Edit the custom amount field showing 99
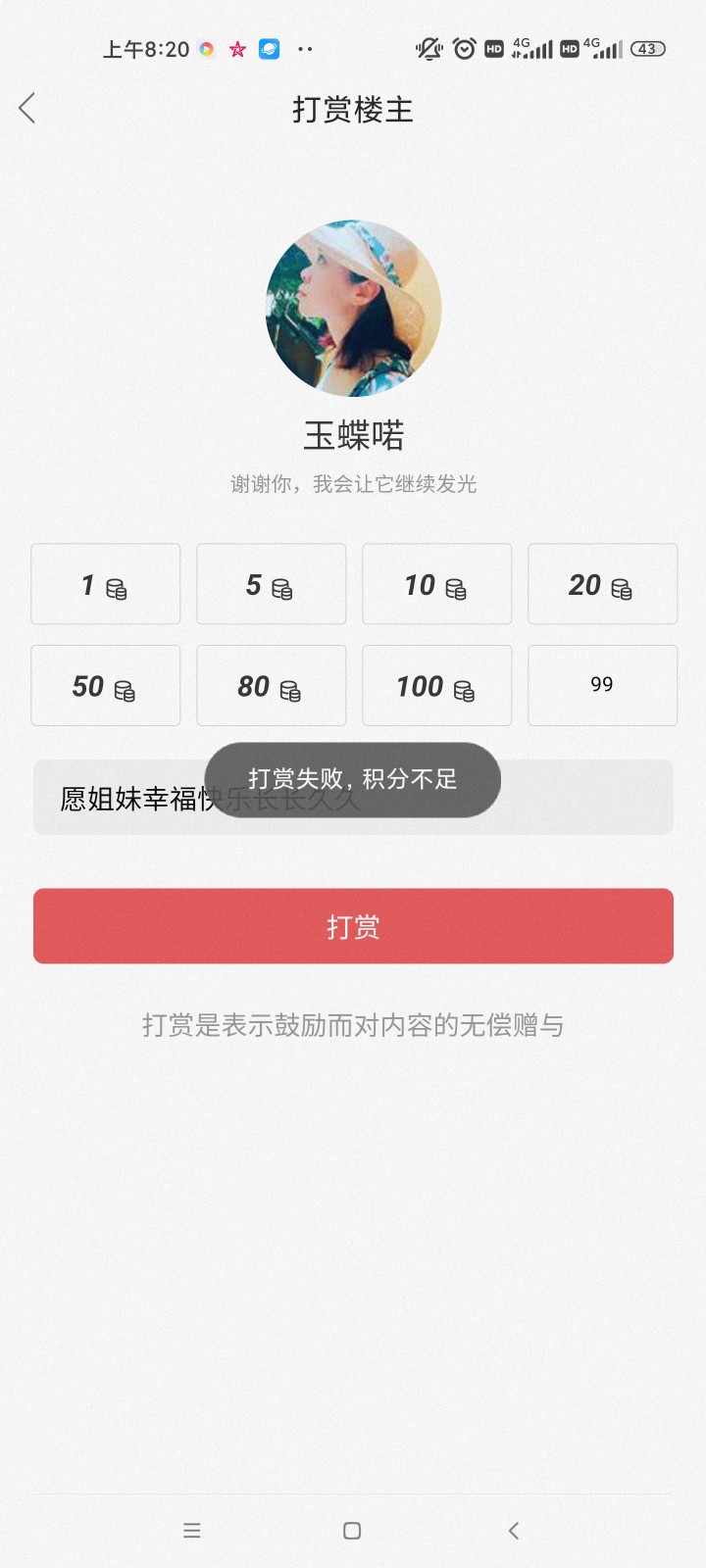The width and height of the screenshot is (706, 1568). point(602,685)
